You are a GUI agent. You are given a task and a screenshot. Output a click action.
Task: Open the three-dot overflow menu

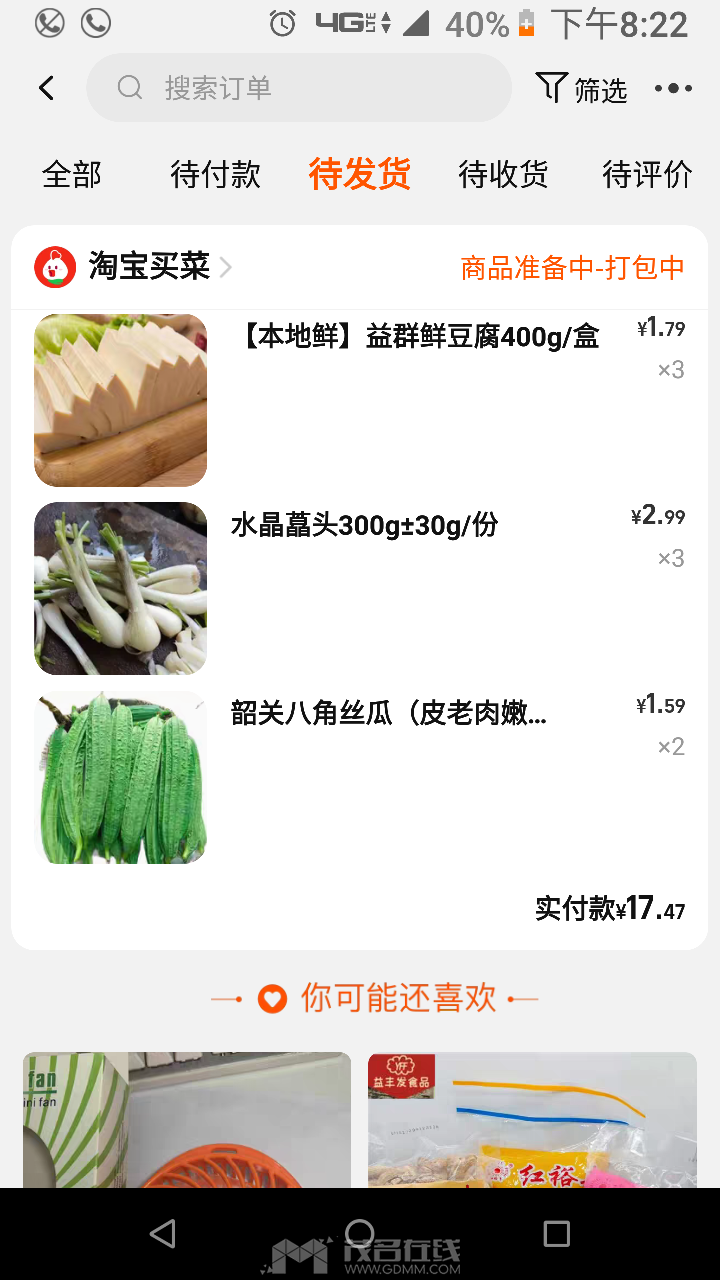[x=673, y=89]
